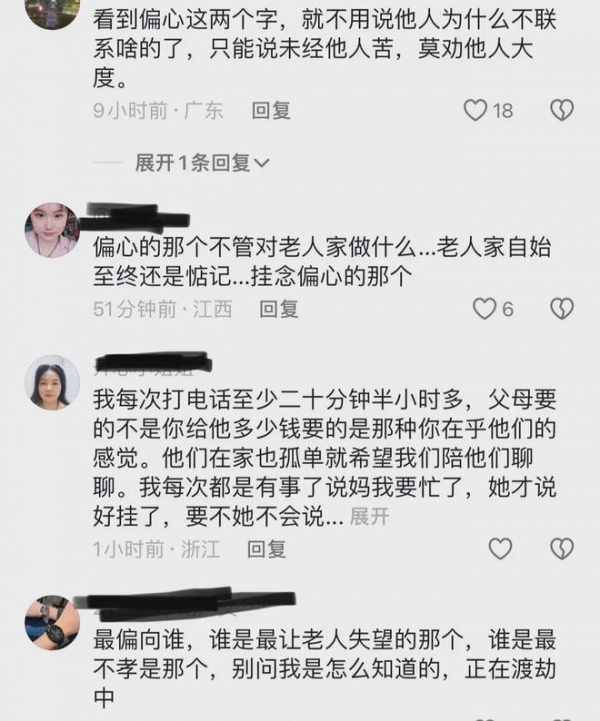Like the Jiangxi comment with 6 likes

[x=484, y=309]
